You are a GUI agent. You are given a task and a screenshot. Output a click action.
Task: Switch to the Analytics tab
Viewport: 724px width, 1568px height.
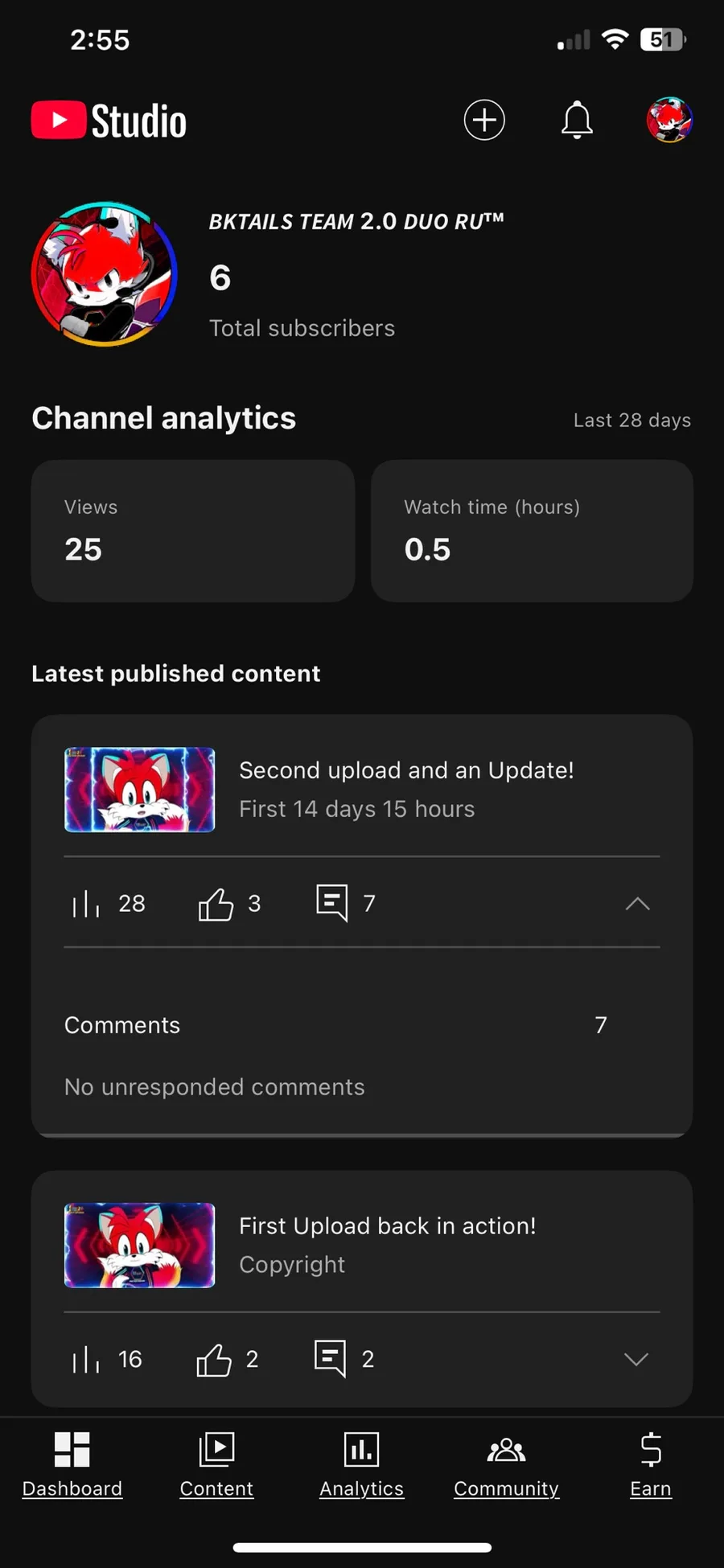pos(361,1465)
